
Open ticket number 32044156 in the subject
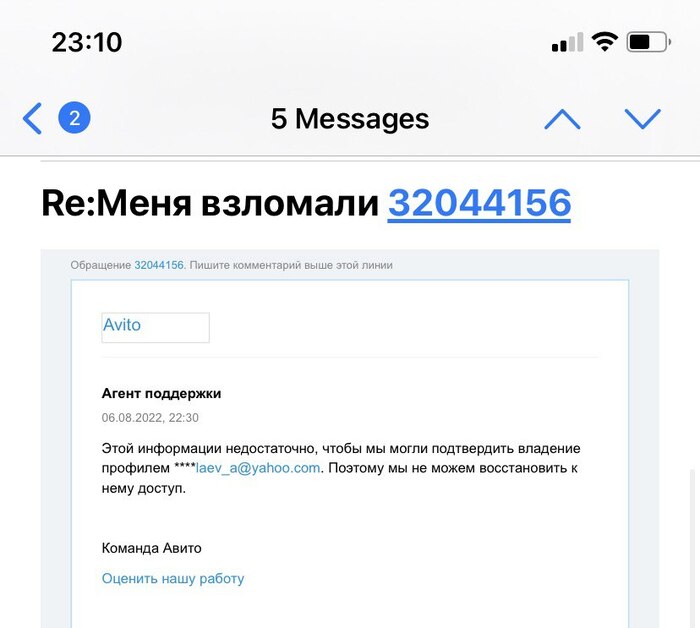click(479, 203)
